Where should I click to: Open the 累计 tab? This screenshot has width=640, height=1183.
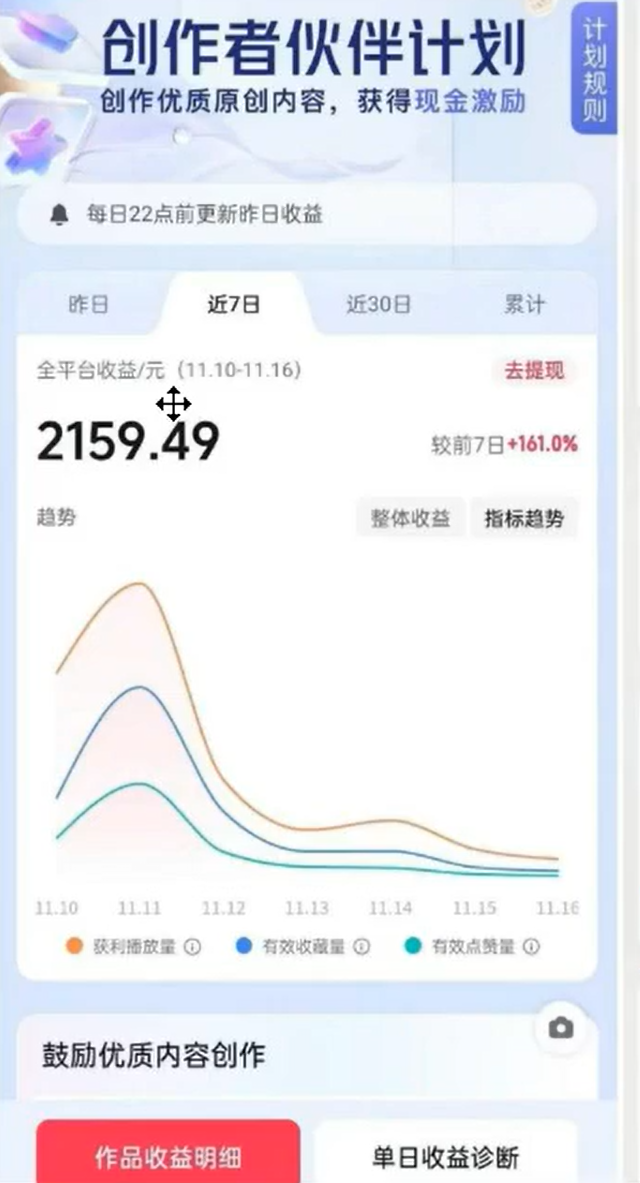[524, 305]
